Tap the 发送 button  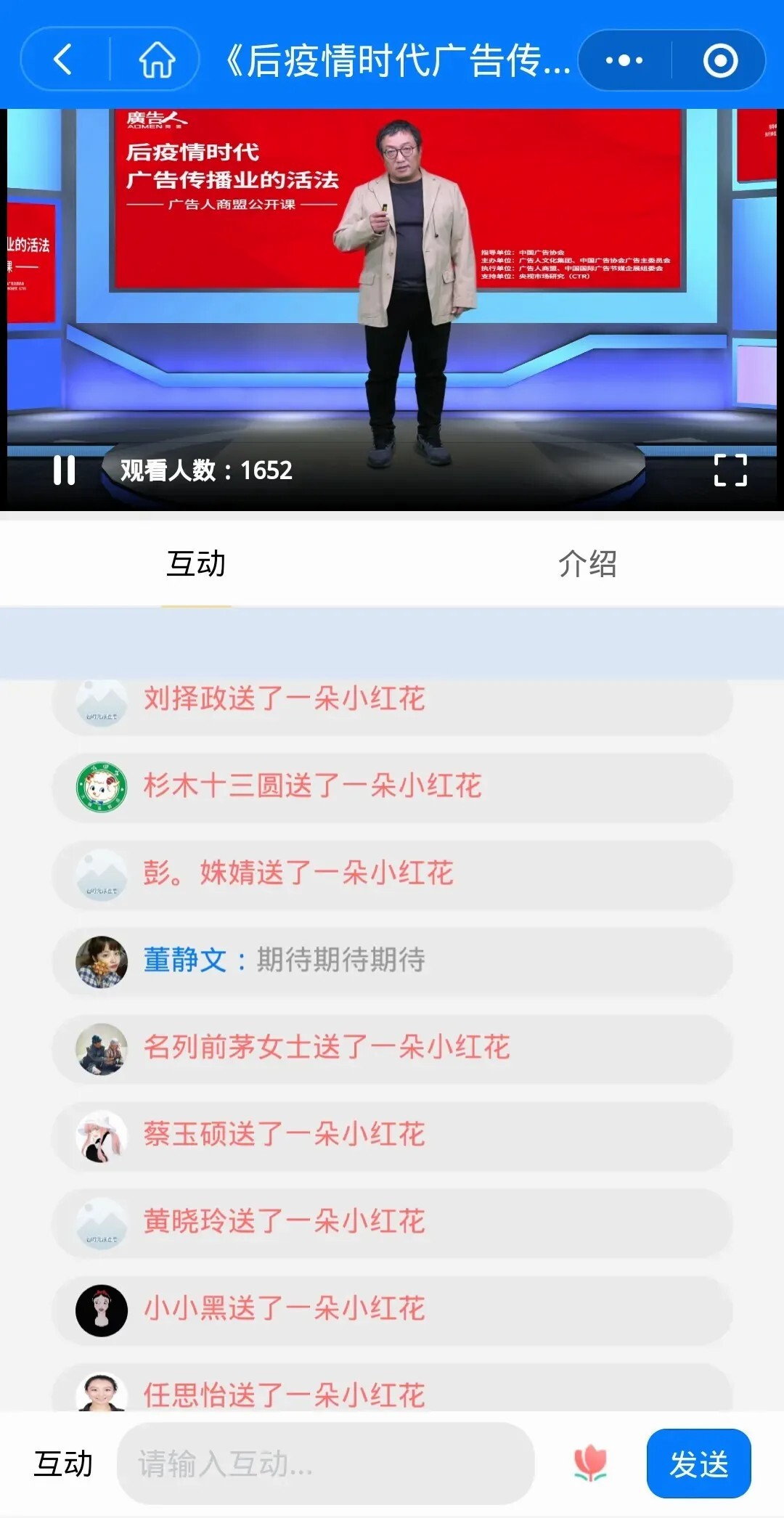pos(698,1463)
